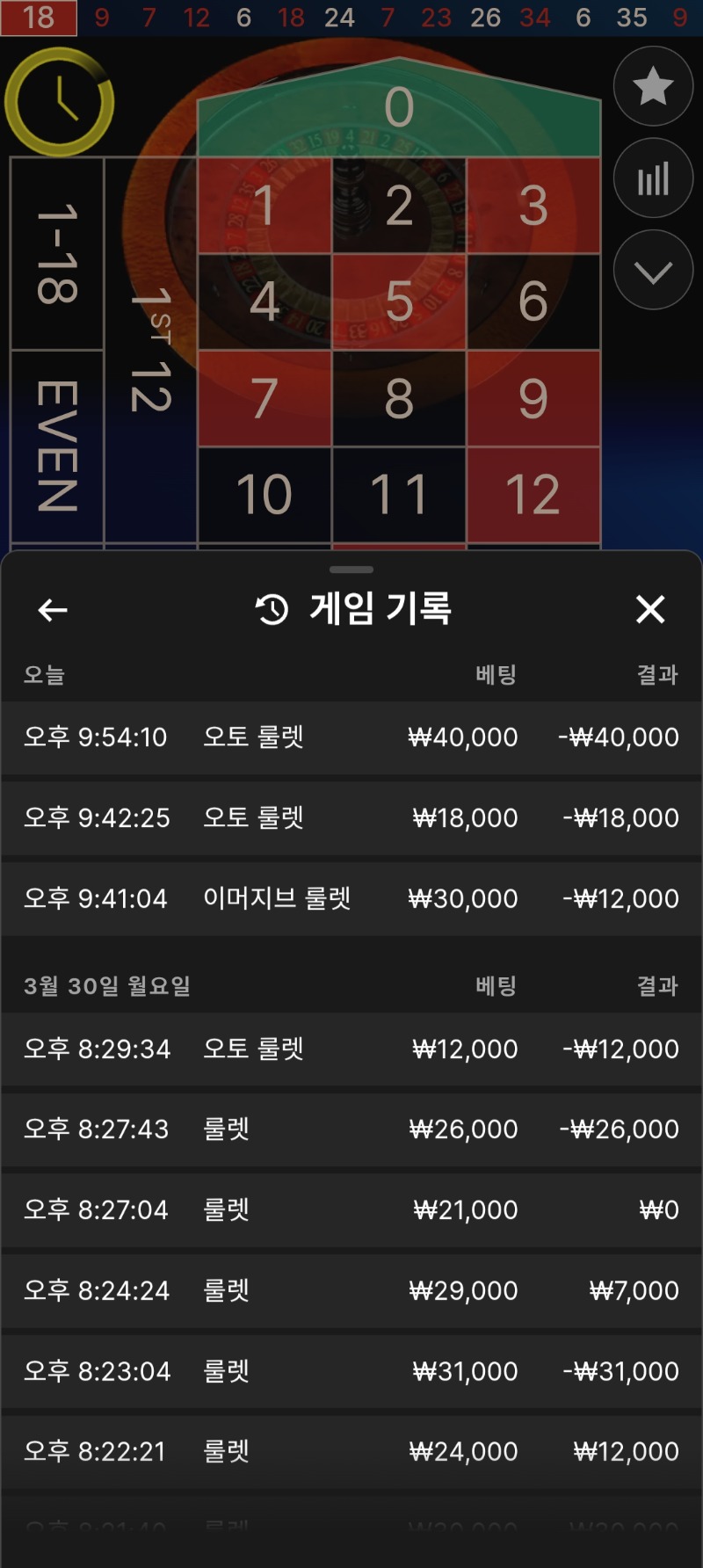703x1568 pixels.
Task: Select red number 23 in the results strip
Action: pos(437,16)
